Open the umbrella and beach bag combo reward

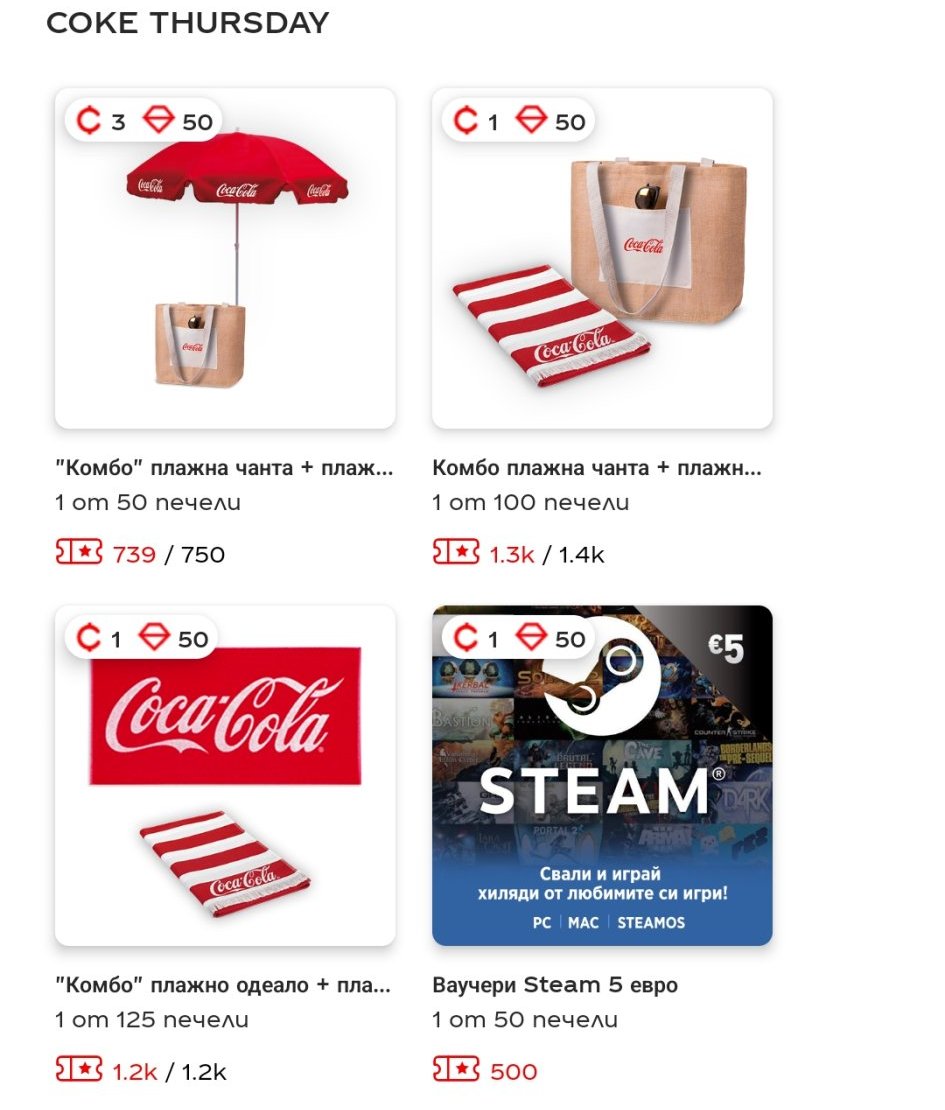coord(225,260)
